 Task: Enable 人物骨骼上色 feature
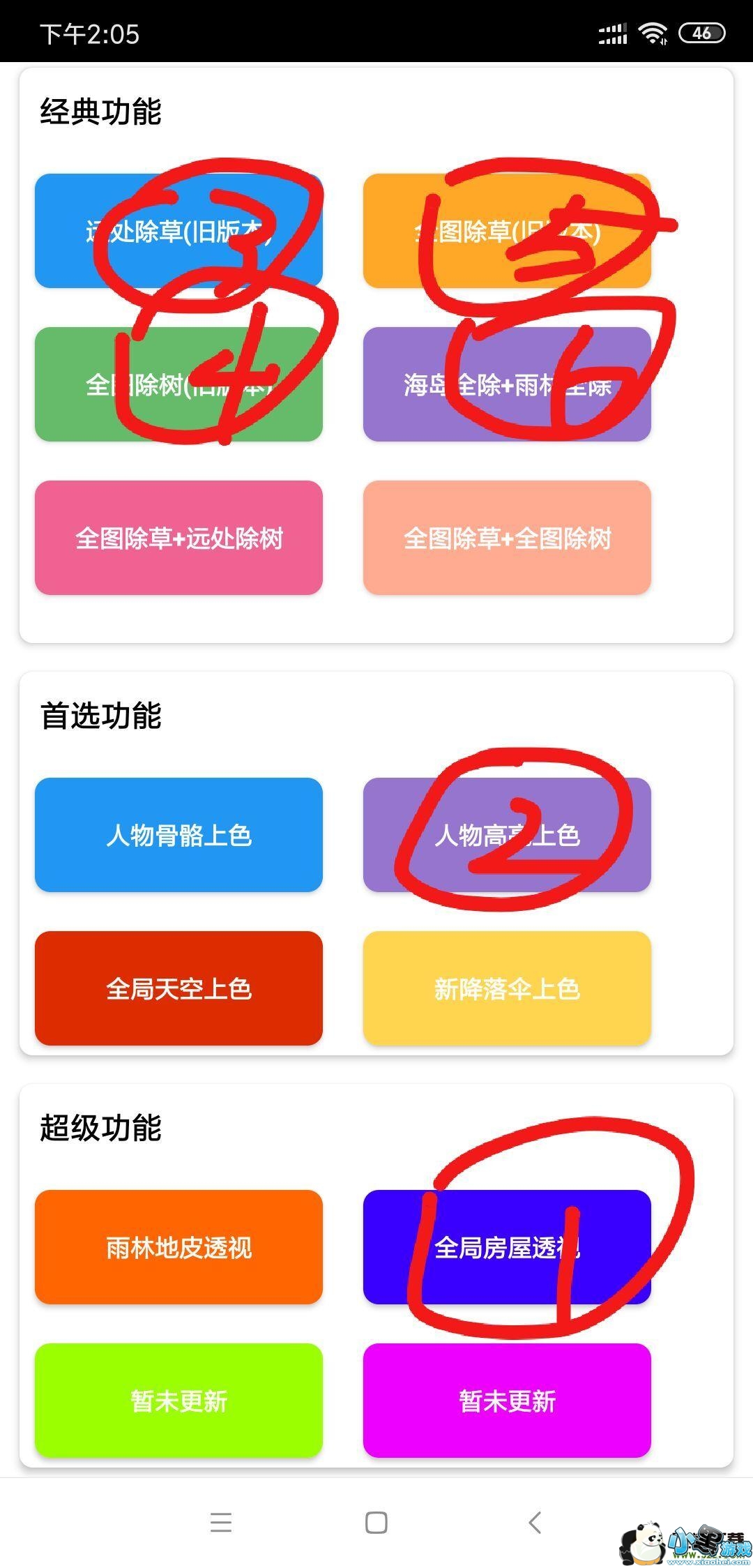[178, 835]
